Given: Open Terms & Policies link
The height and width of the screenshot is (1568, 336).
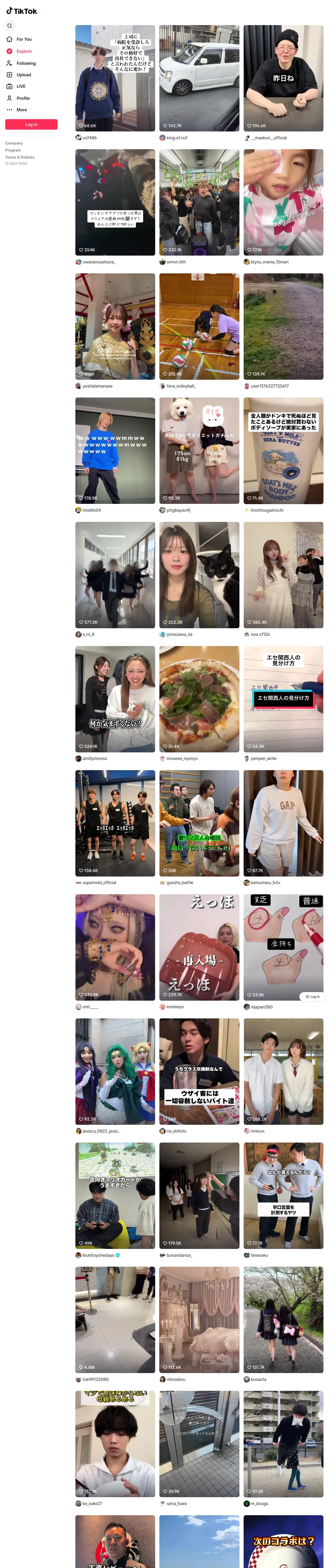Looking at the screenshot, I should point(20,157).
